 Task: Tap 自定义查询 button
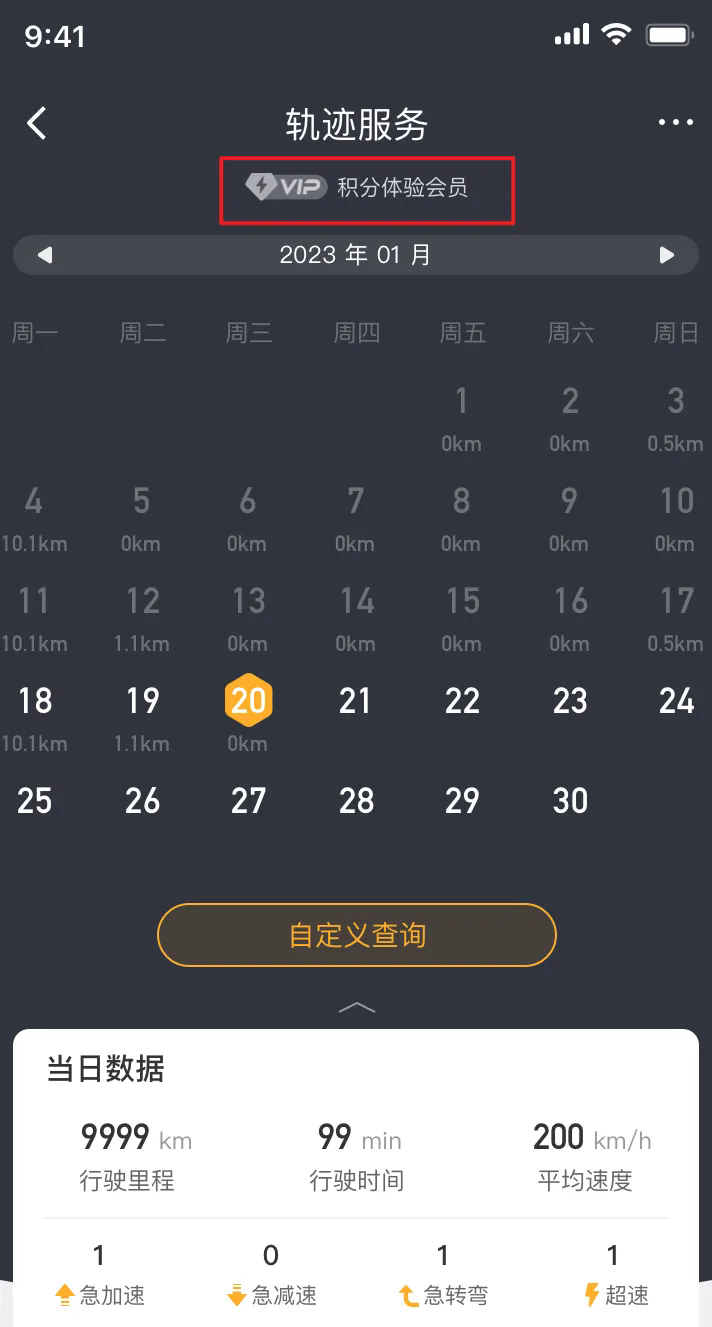point(356,935)
